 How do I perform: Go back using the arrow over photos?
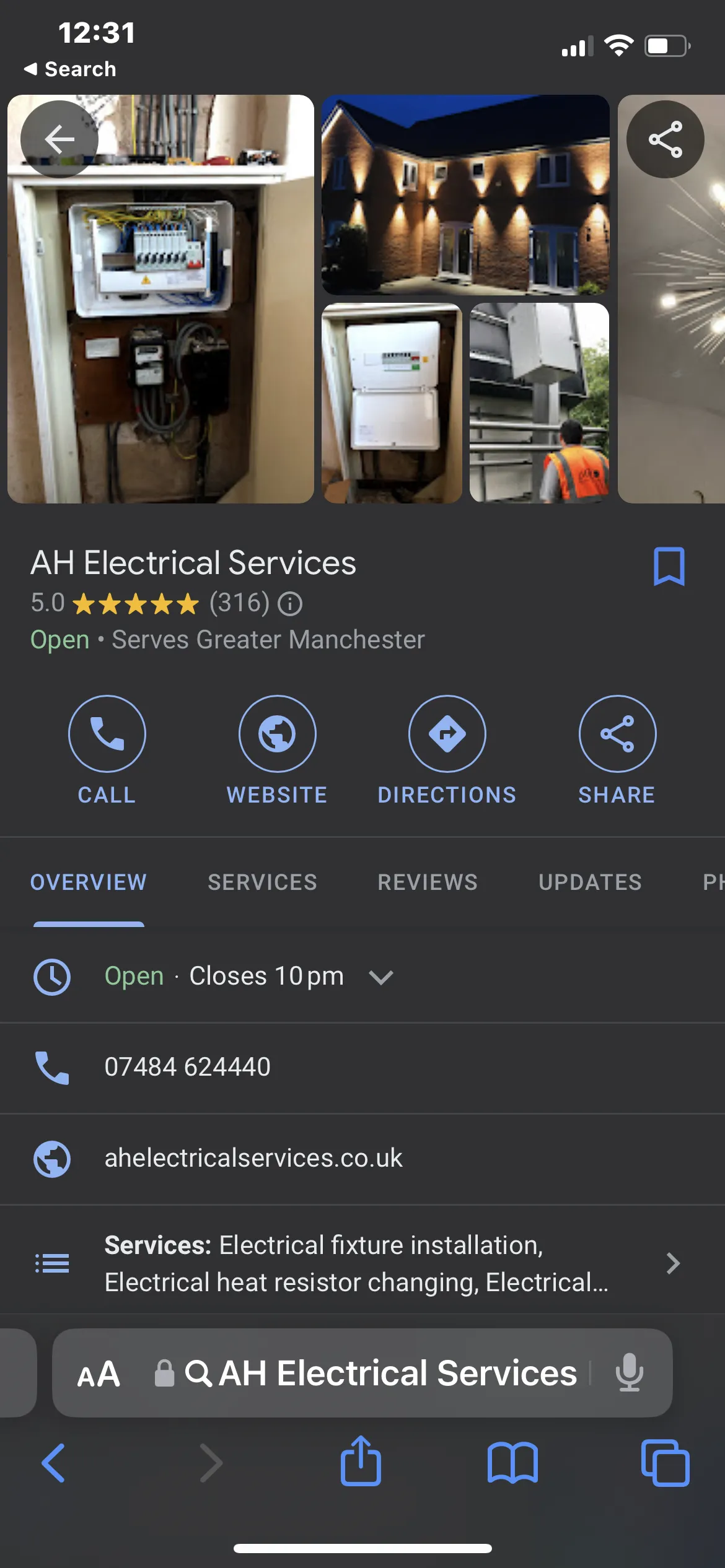[x=59, y=139]
